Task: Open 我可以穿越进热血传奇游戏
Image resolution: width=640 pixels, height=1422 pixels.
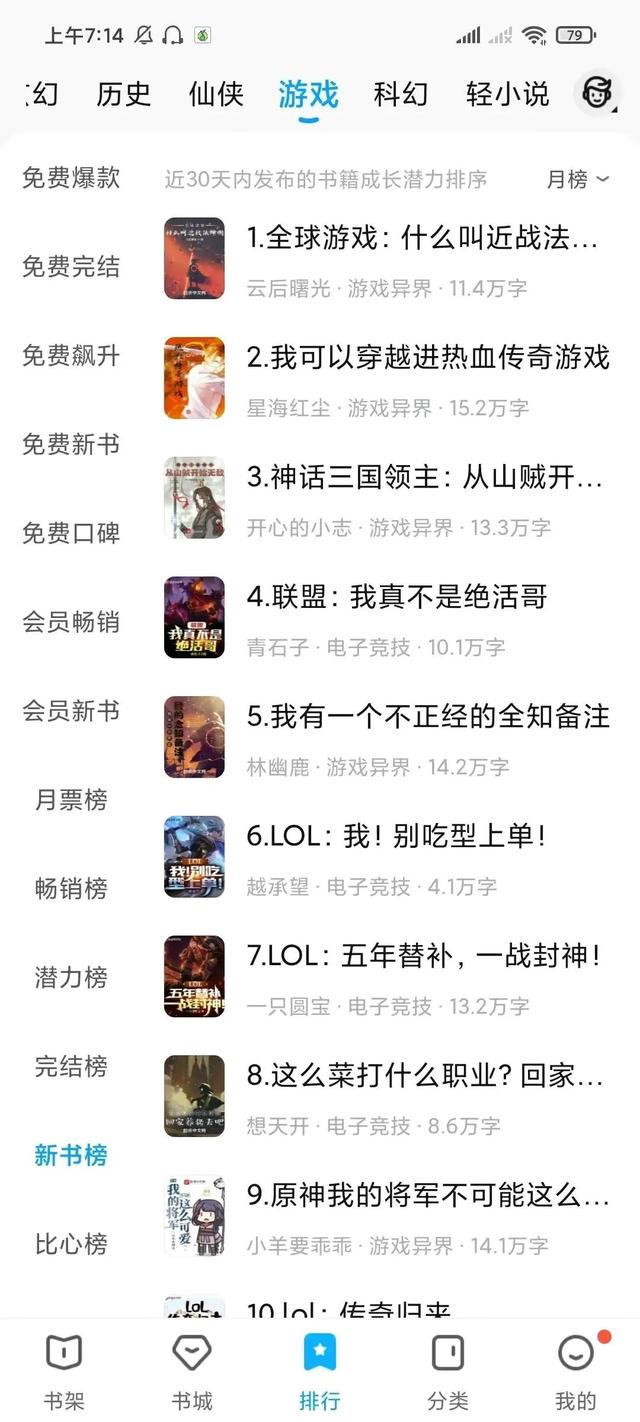Action: pos(427,357)
